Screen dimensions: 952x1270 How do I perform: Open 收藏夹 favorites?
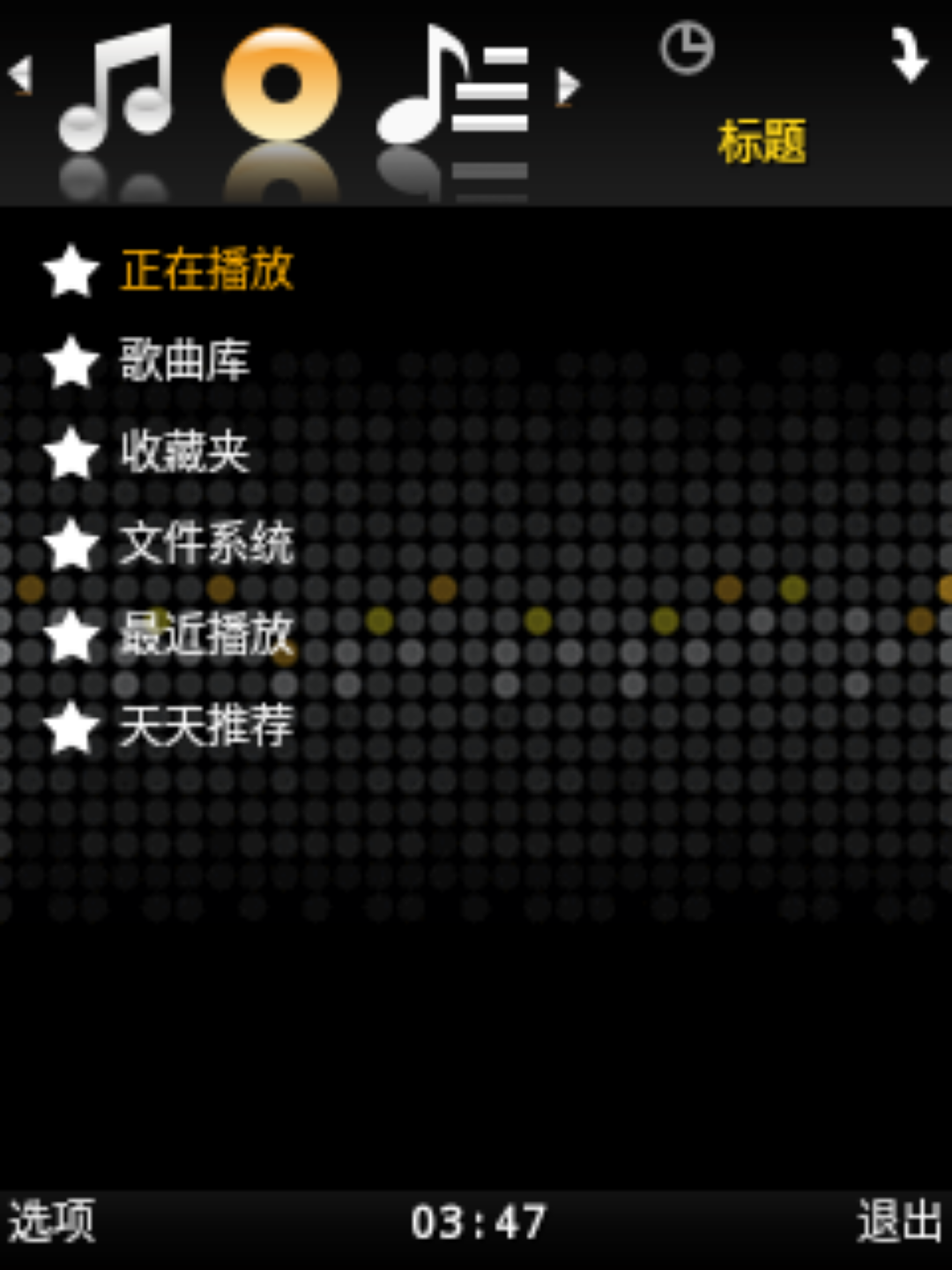point(185,452)
